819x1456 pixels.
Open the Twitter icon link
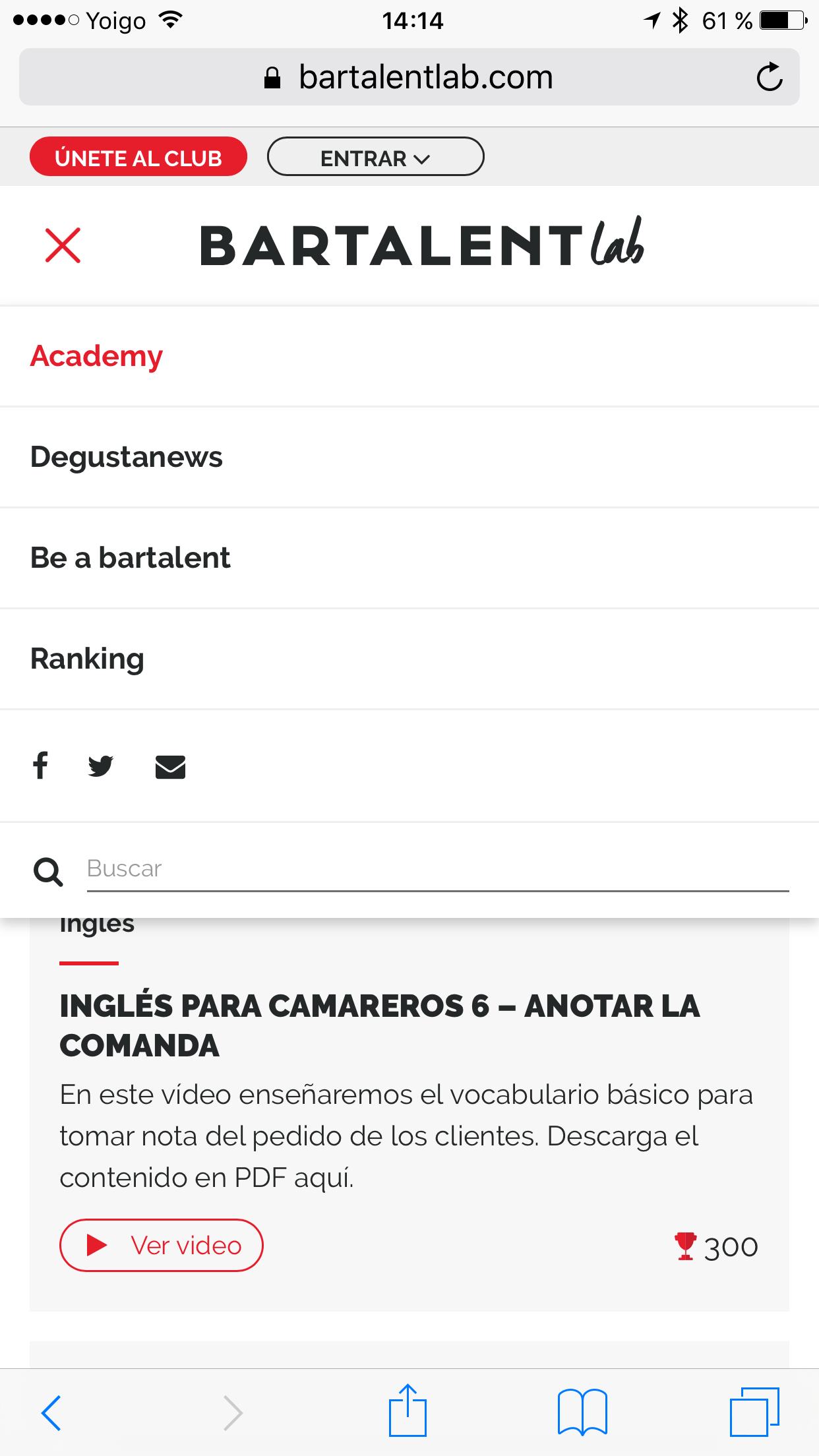[x=101, y=766]
